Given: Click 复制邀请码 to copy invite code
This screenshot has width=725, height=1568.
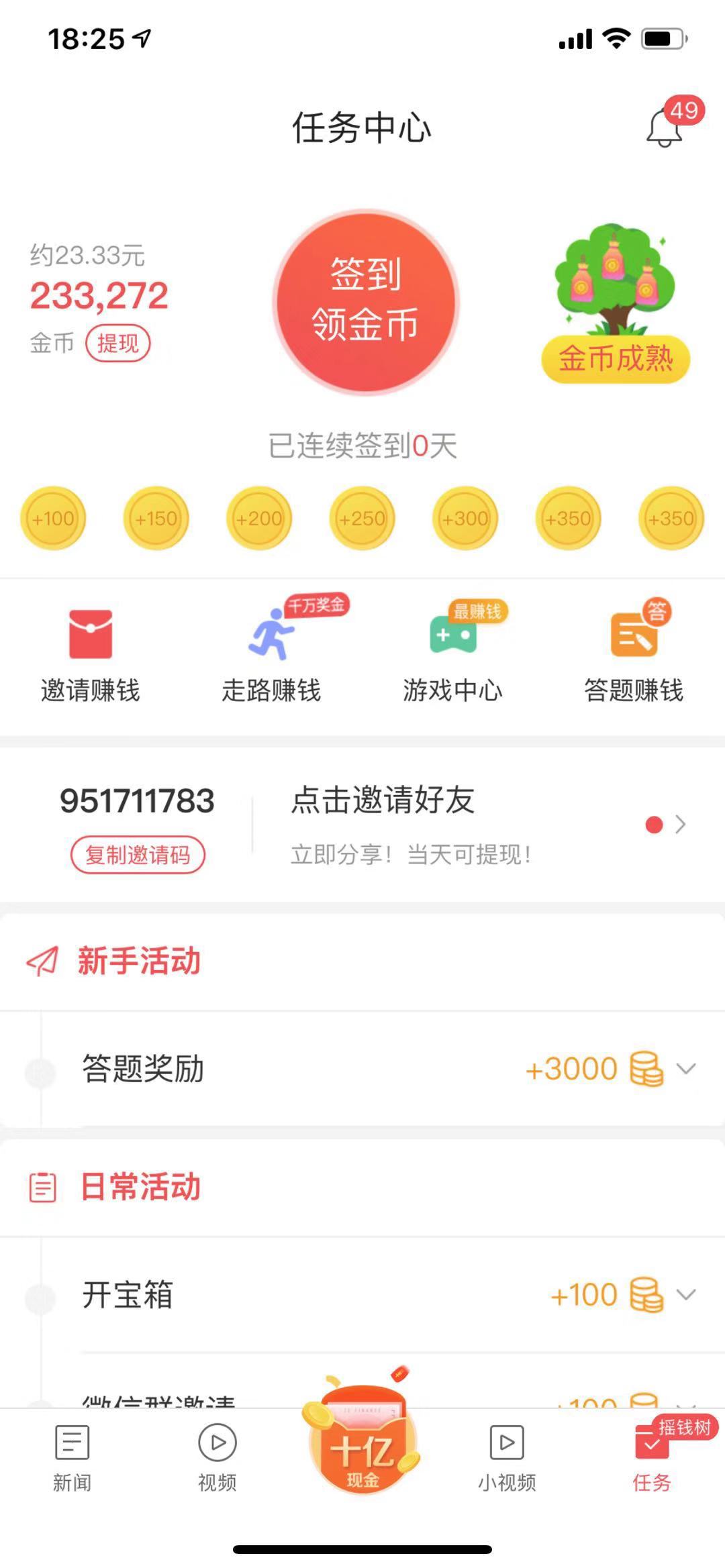Looking at the screenshot, I should point(137,855).
